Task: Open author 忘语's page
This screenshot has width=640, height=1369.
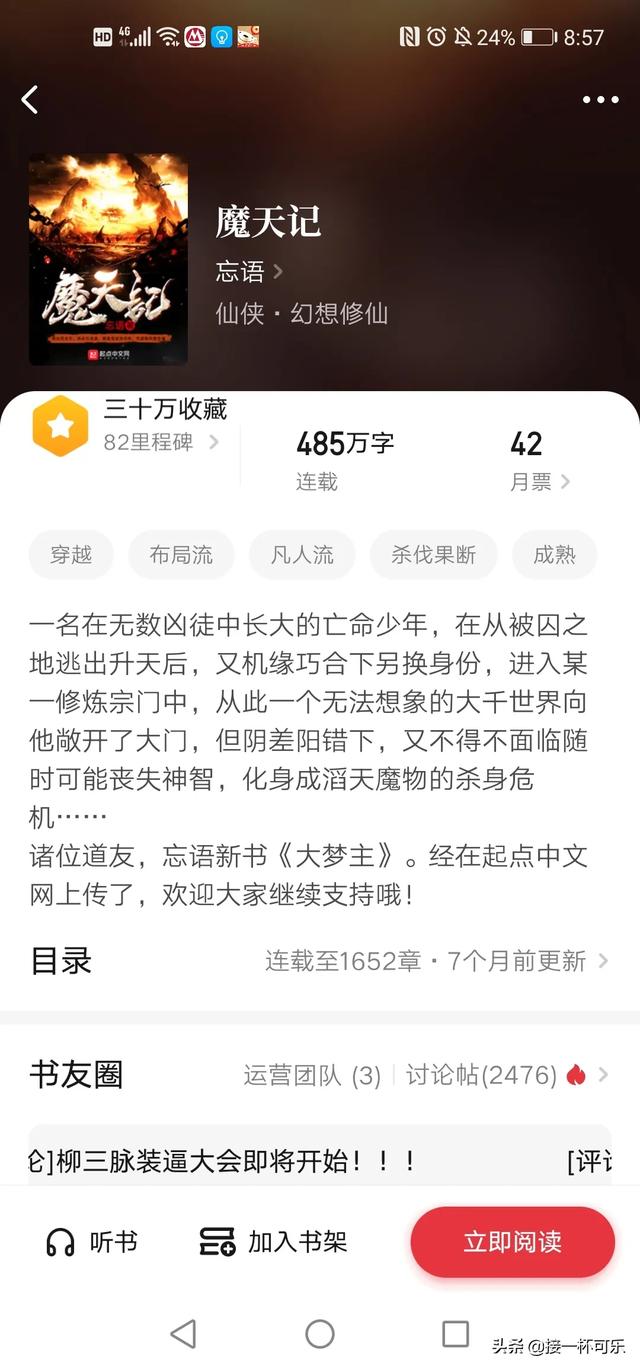Action: pos(249,271)
